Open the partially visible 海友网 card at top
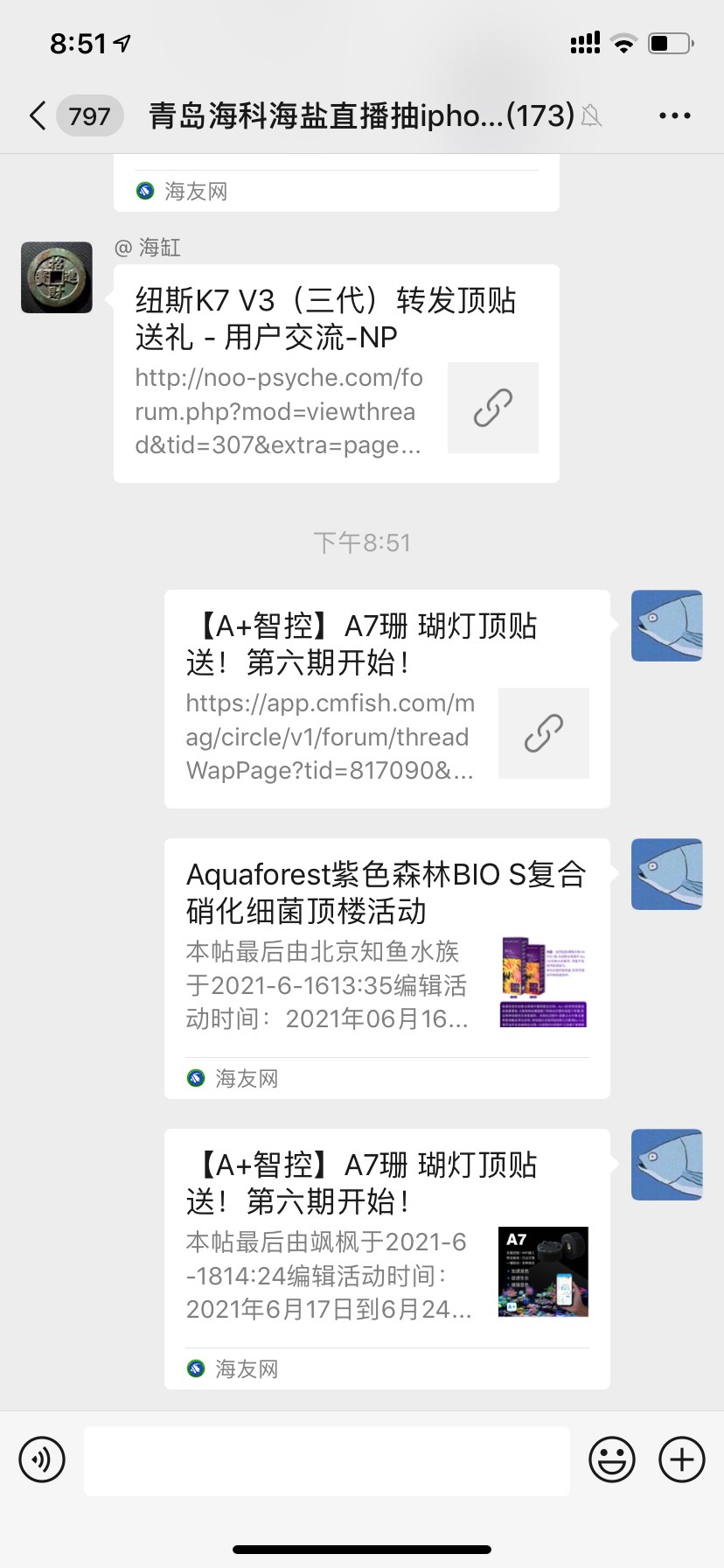 click(x=336, y=185)
